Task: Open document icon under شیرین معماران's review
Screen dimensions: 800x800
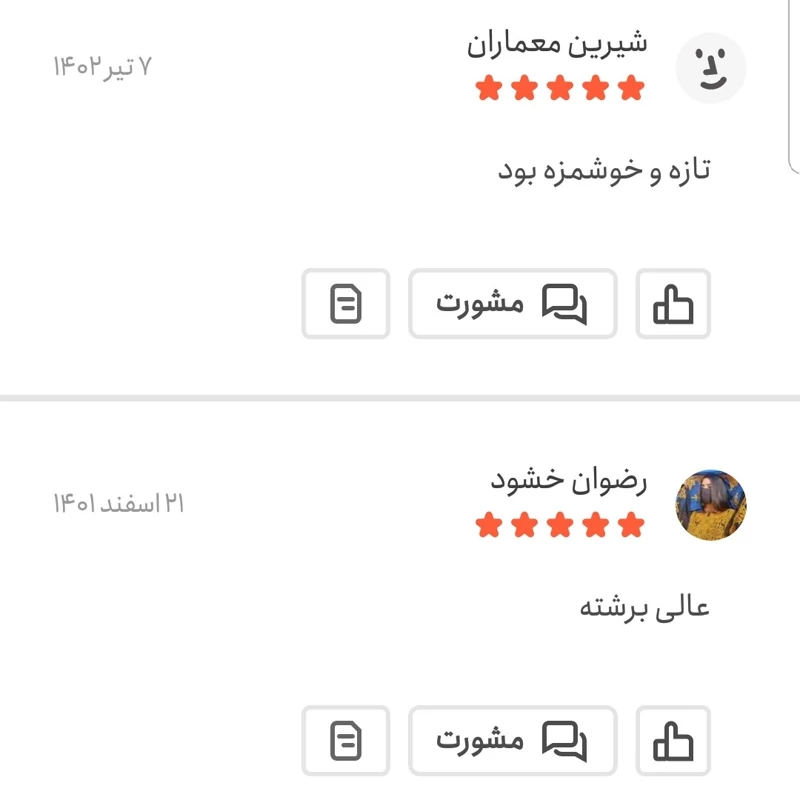Action: pyautogui.click(x=346, y=304)
